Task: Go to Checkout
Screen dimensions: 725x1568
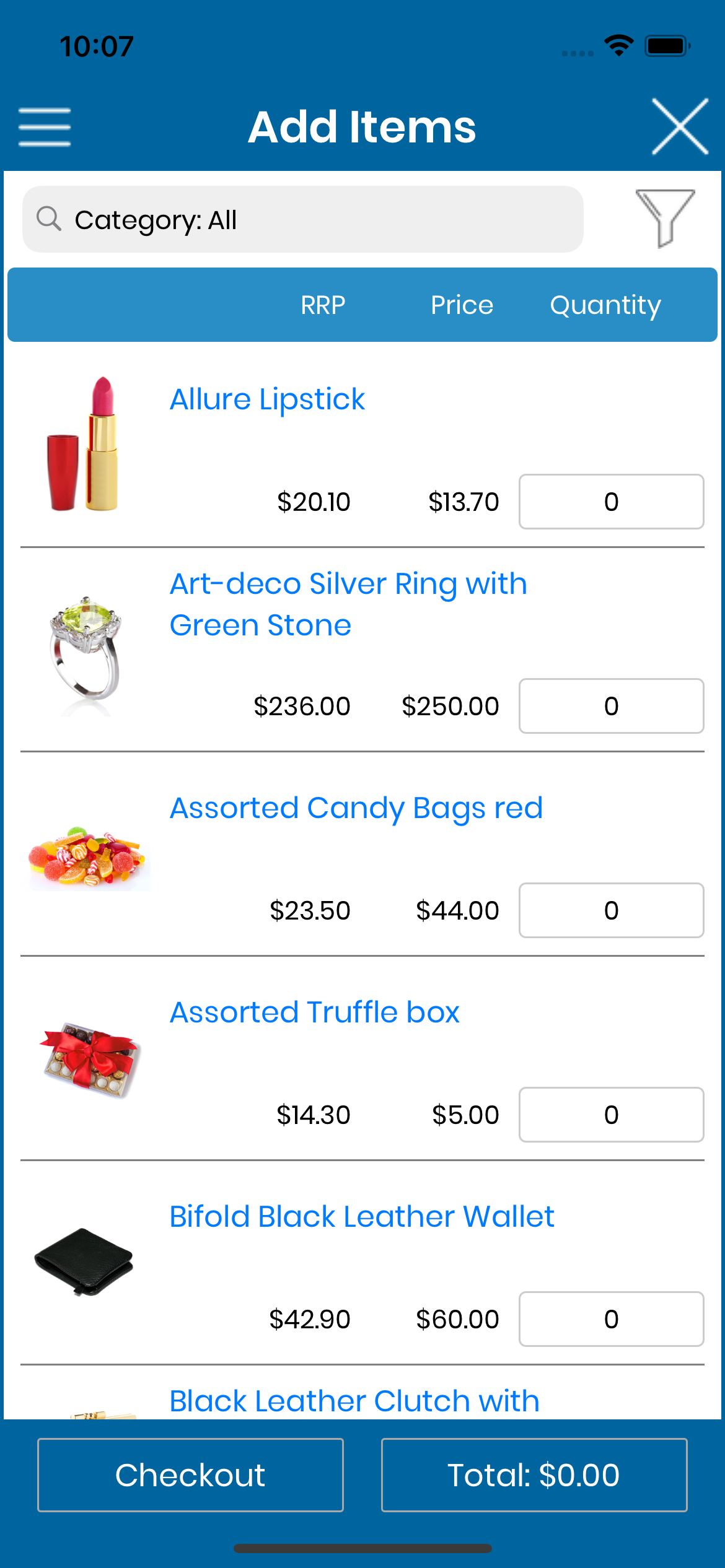Action: [190, 1474]
